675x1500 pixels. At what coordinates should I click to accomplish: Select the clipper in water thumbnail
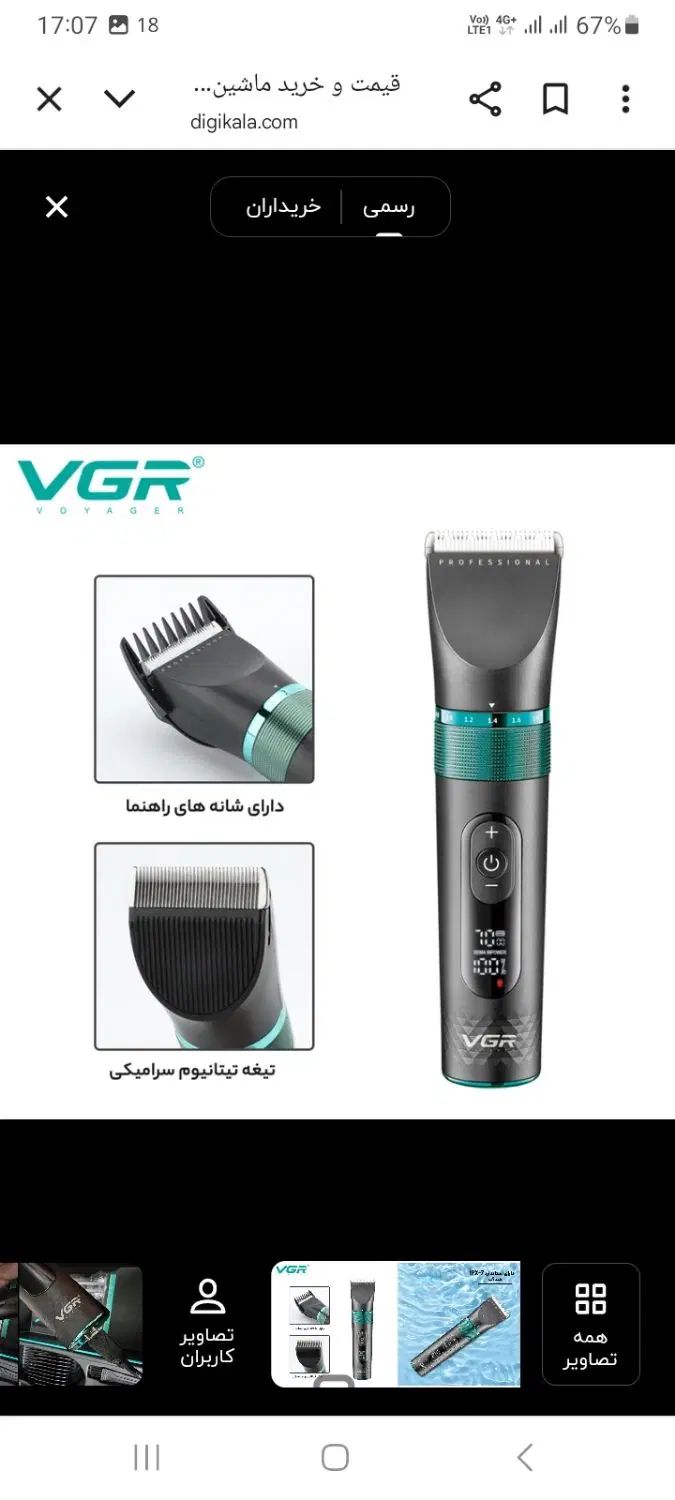coord(459,1324)
